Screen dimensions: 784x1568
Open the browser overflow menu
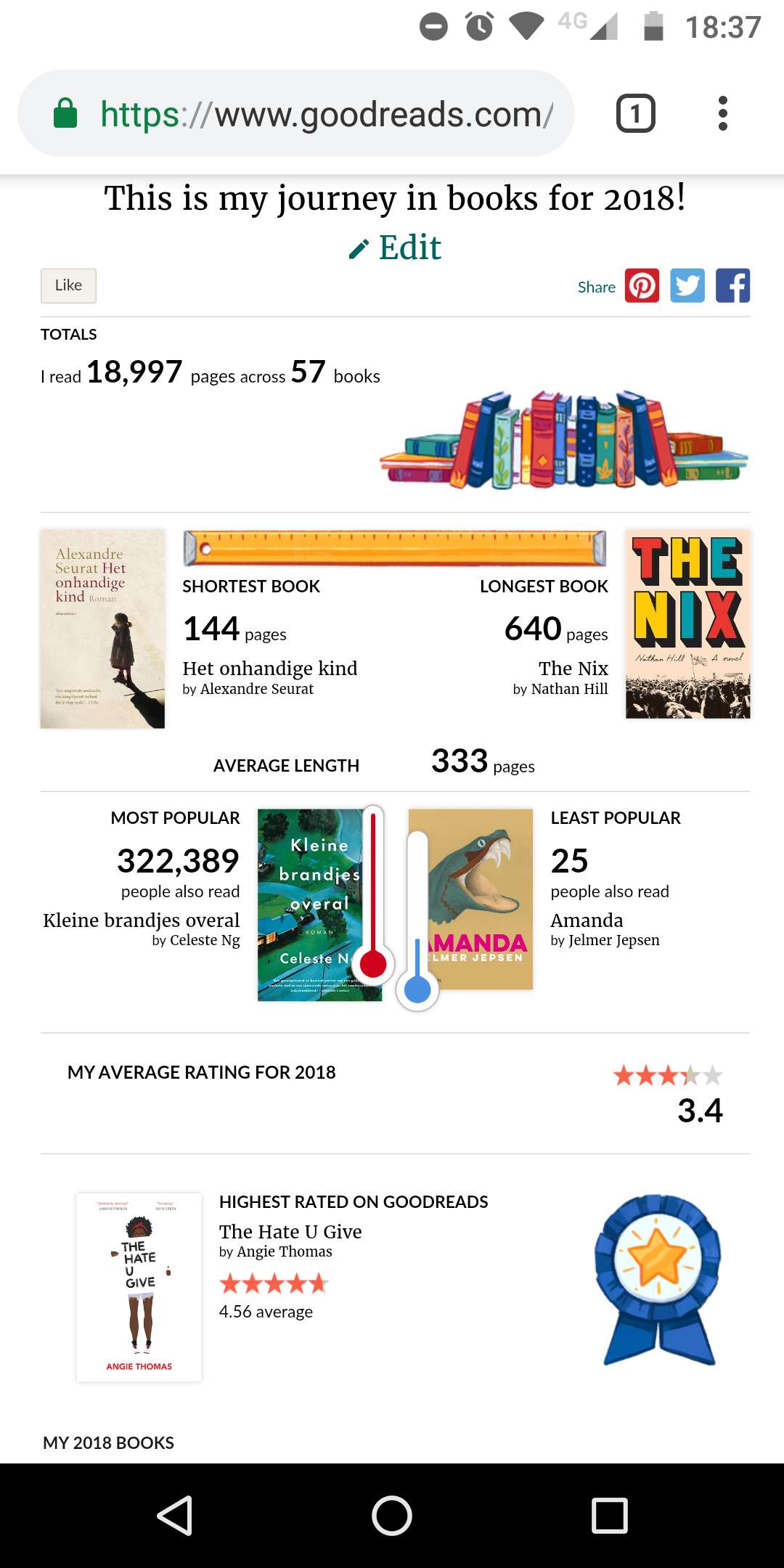point(722,113)
